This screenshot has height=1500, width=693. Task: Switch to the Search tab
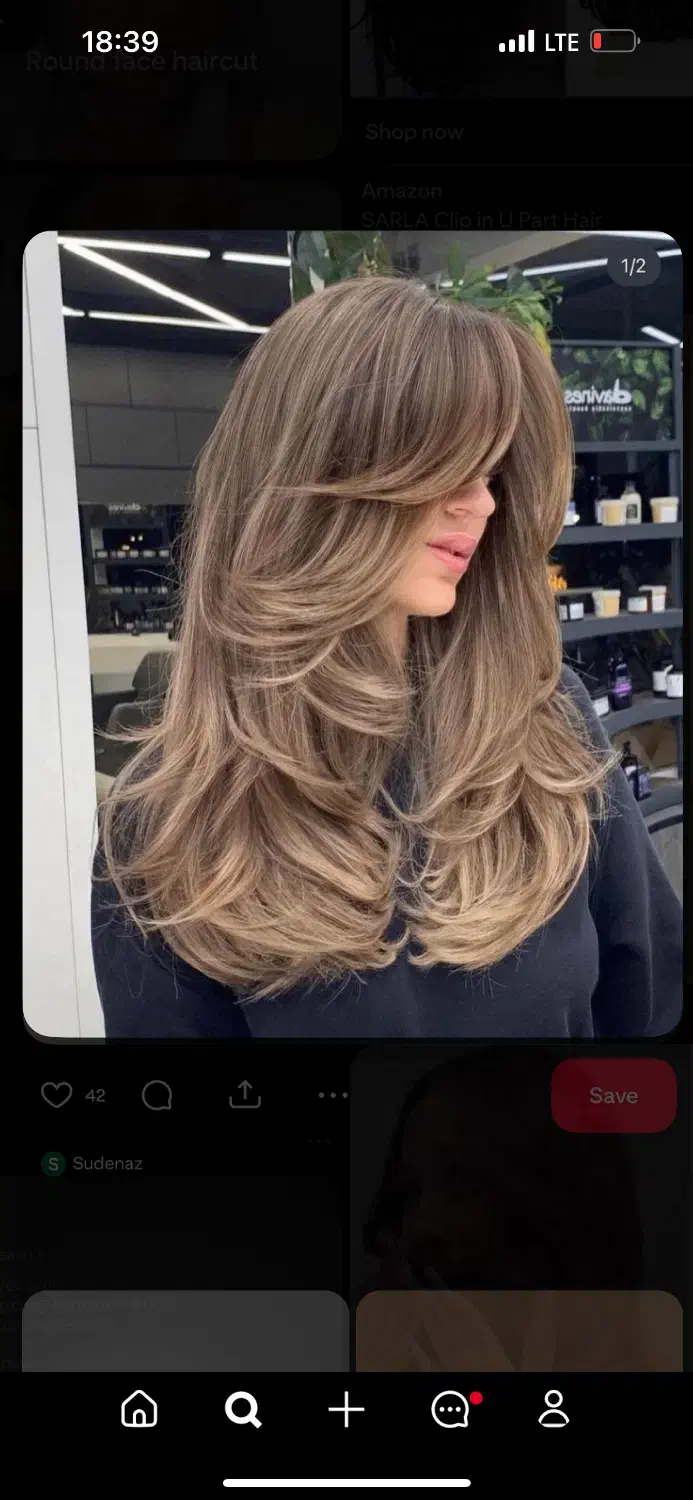click(x=243, y=1409)
